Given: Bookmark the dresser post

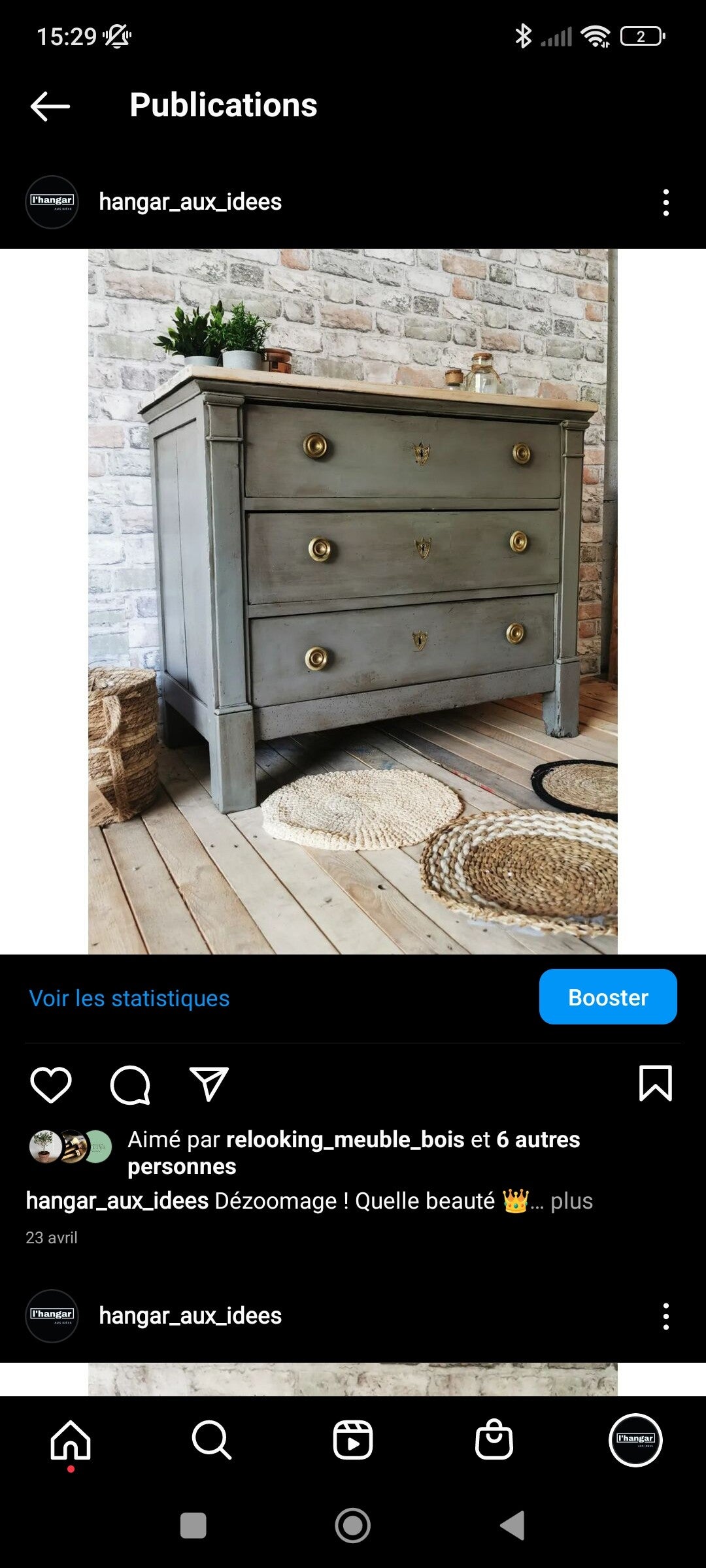Looking at the screenshot, I should (x=655, y=1083).
